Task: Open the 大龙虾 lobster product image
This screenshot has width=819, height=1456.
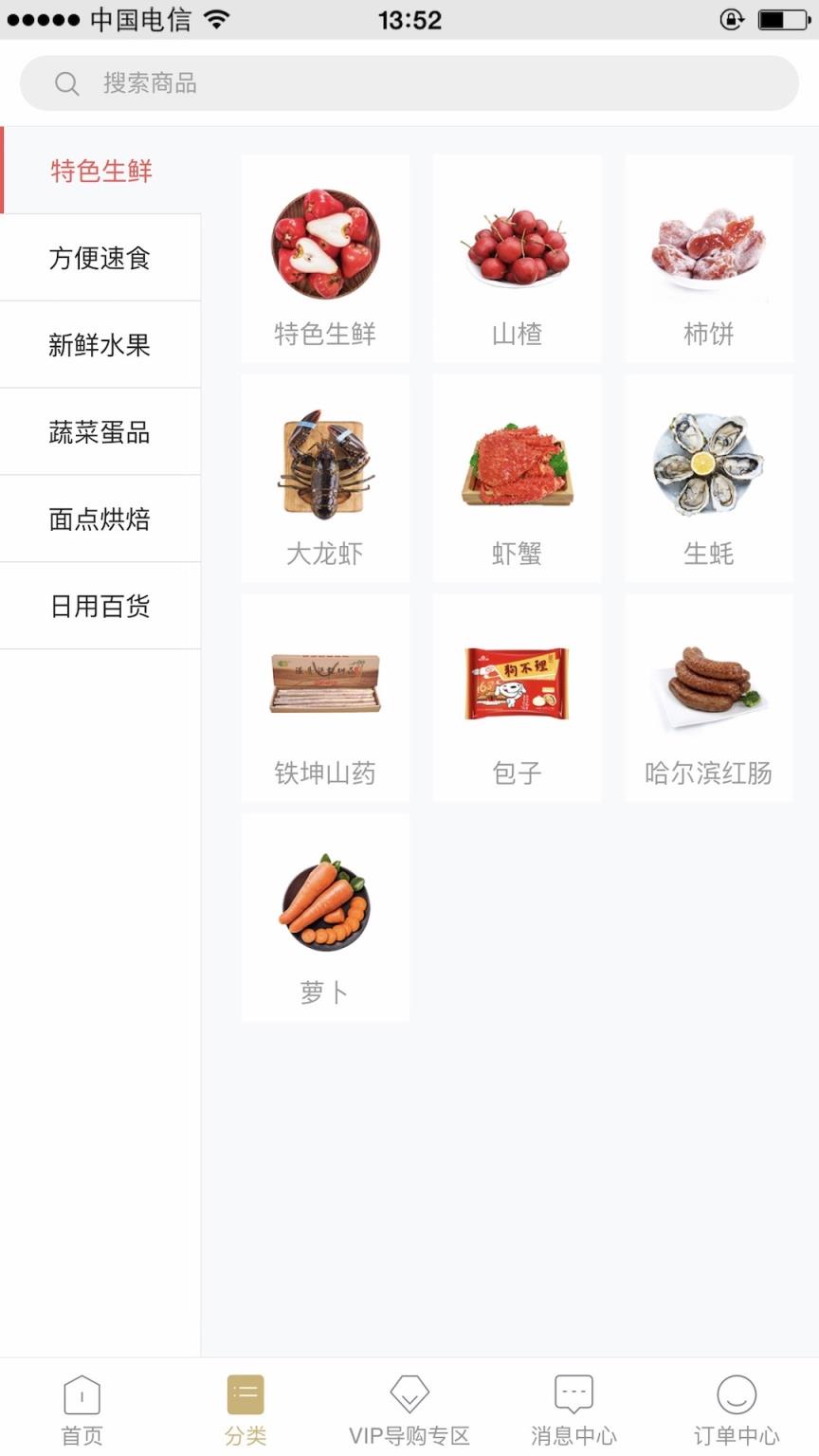Action: (325, 463)
